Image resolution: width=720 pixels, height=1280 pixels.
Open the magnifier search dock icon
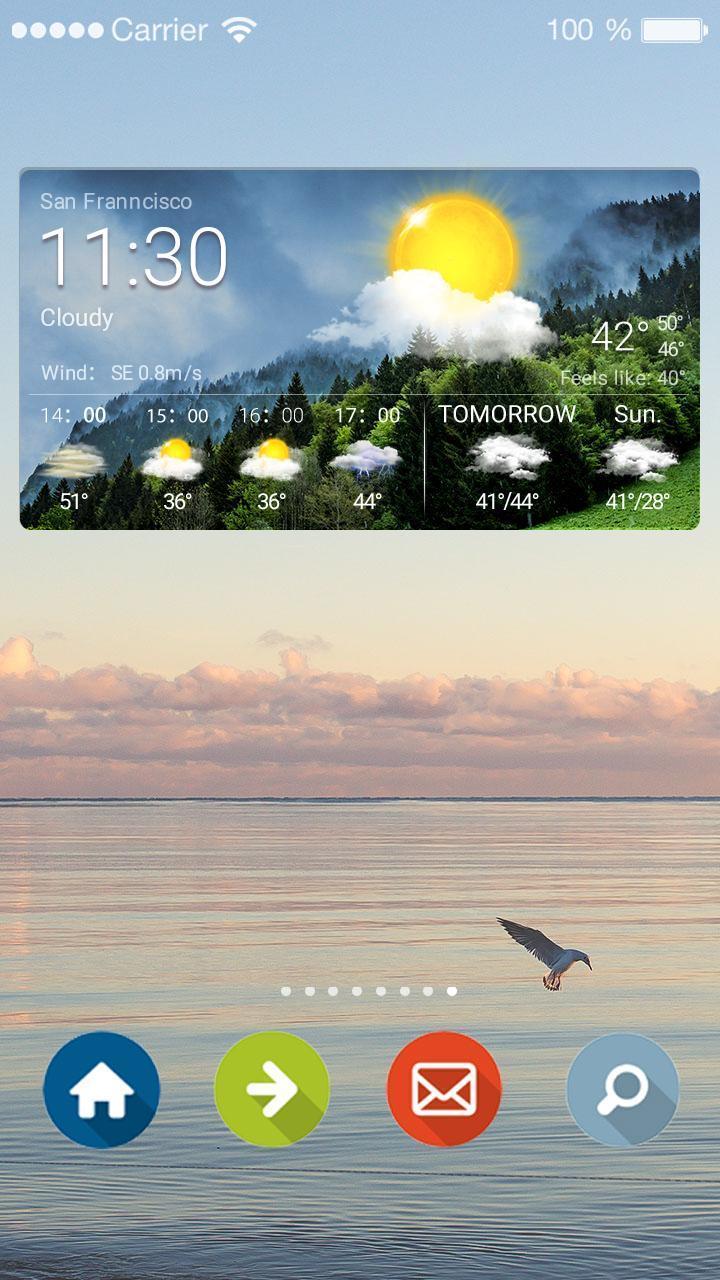click(x=622, y=1090)
